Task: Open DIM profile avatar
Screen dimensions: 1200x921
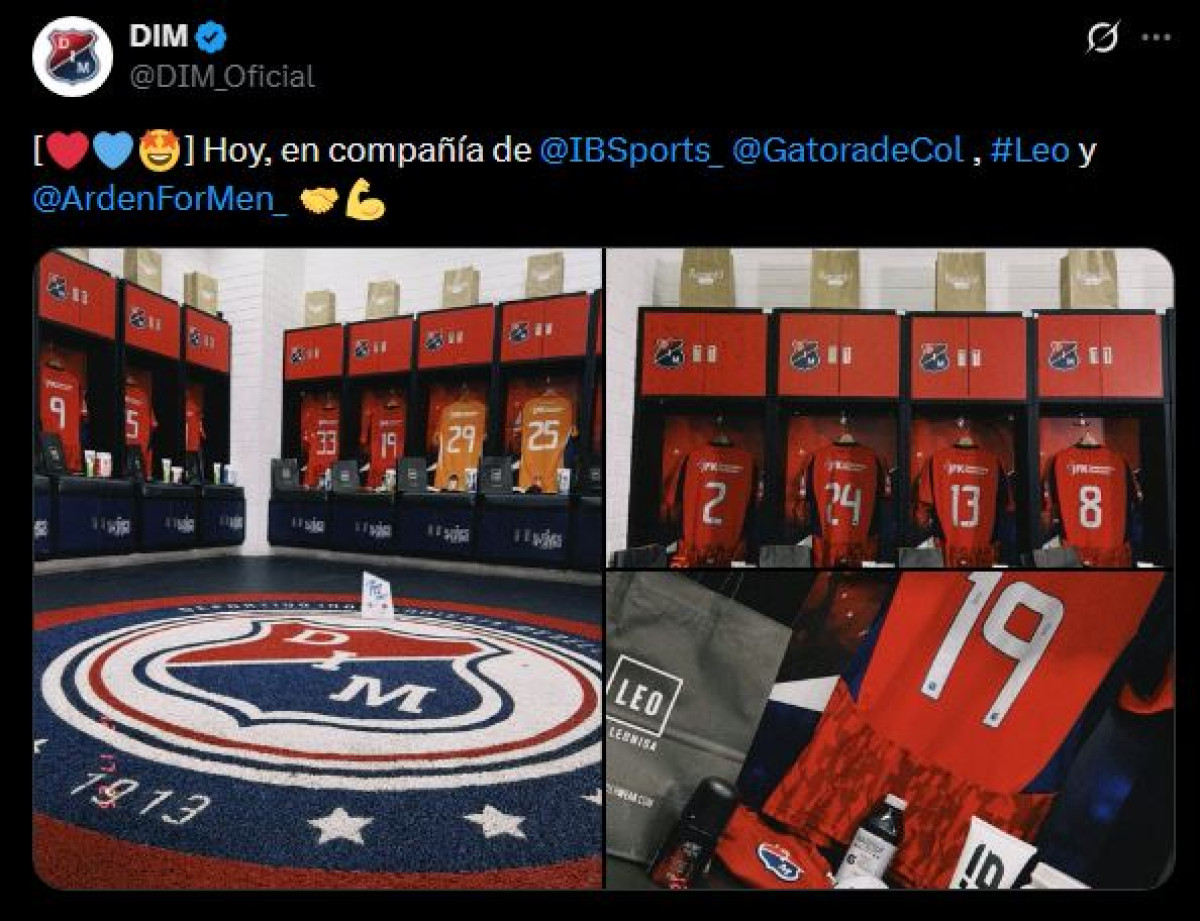Action: pos(72,57)
